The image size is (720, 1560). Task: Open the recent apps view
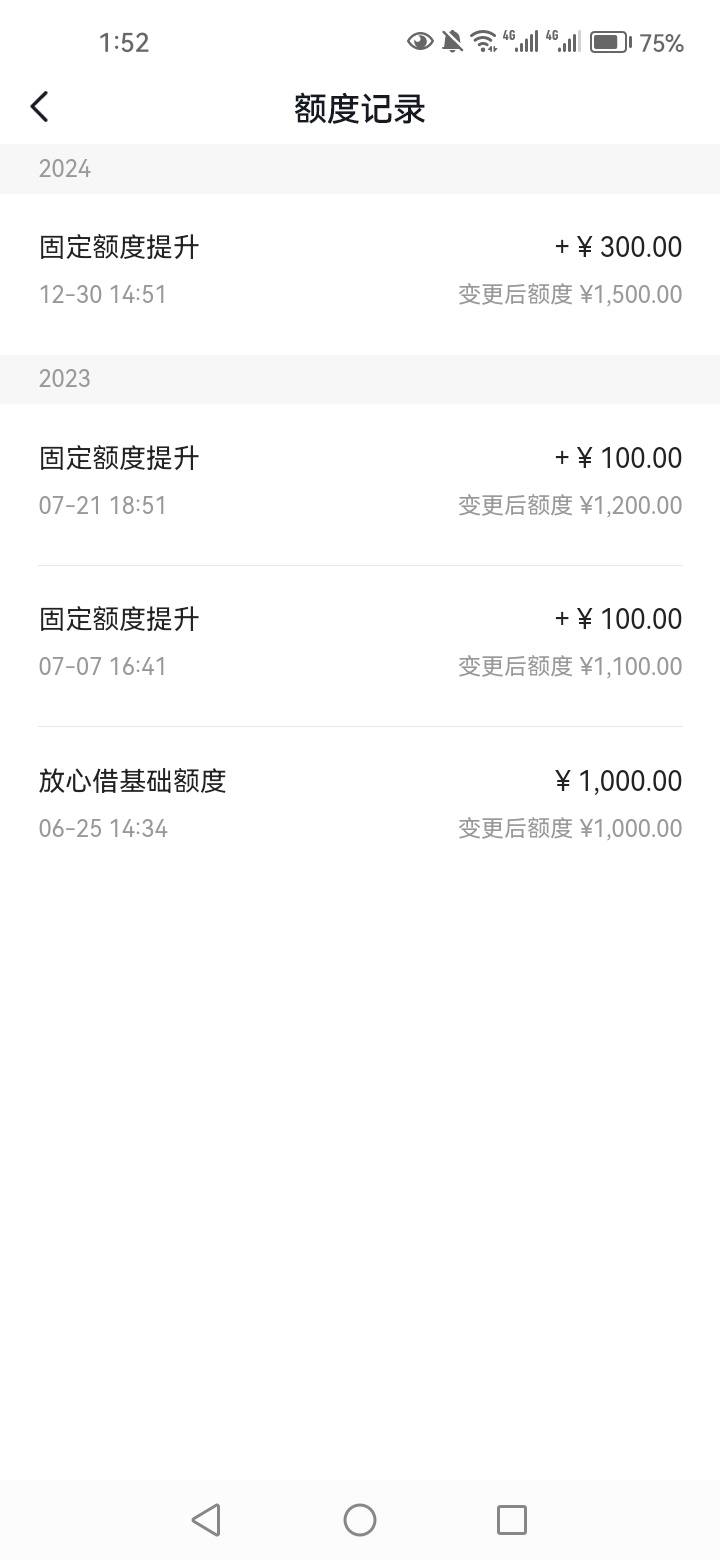pyautogui.click(x=512, y=1519)
